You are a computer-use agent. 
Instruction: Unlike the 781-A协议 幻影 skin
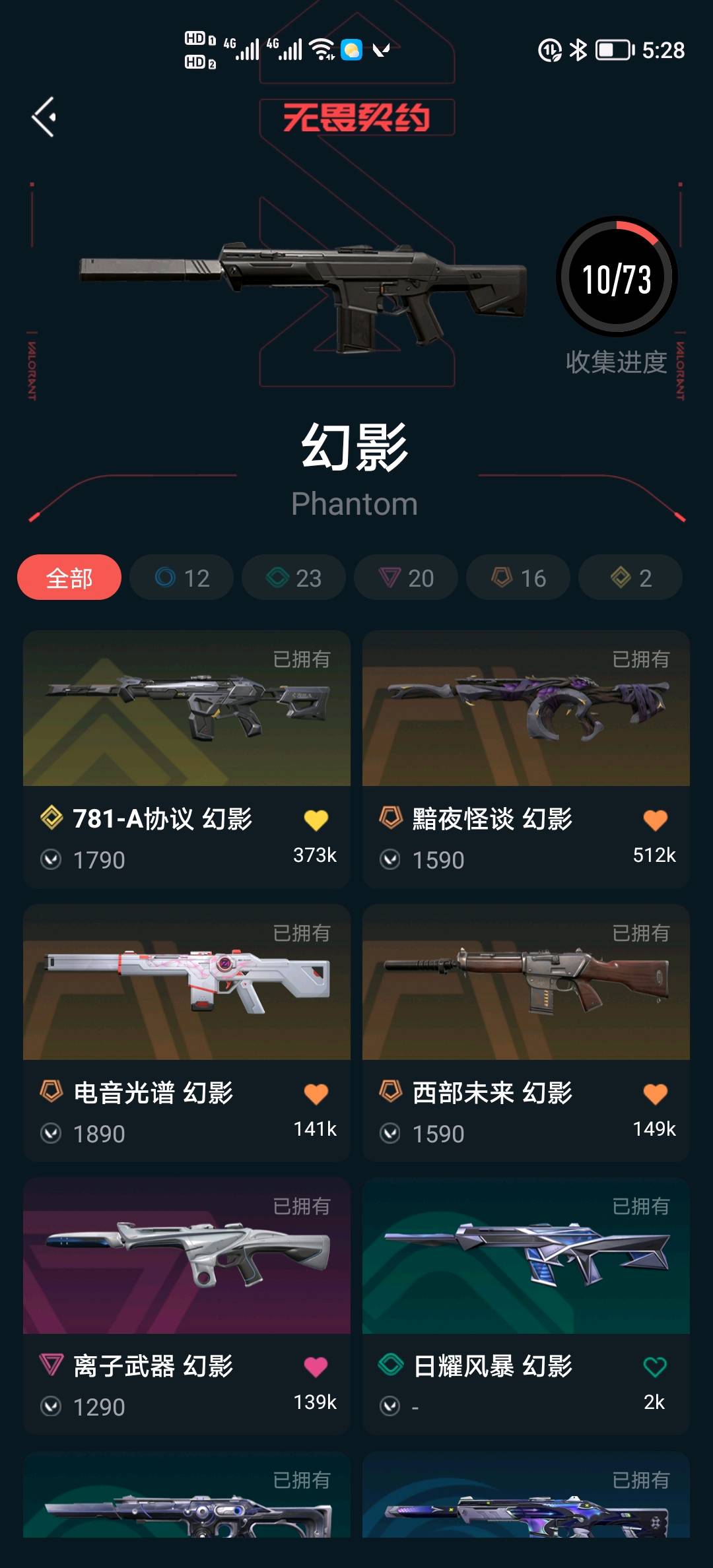click(316, 820)
